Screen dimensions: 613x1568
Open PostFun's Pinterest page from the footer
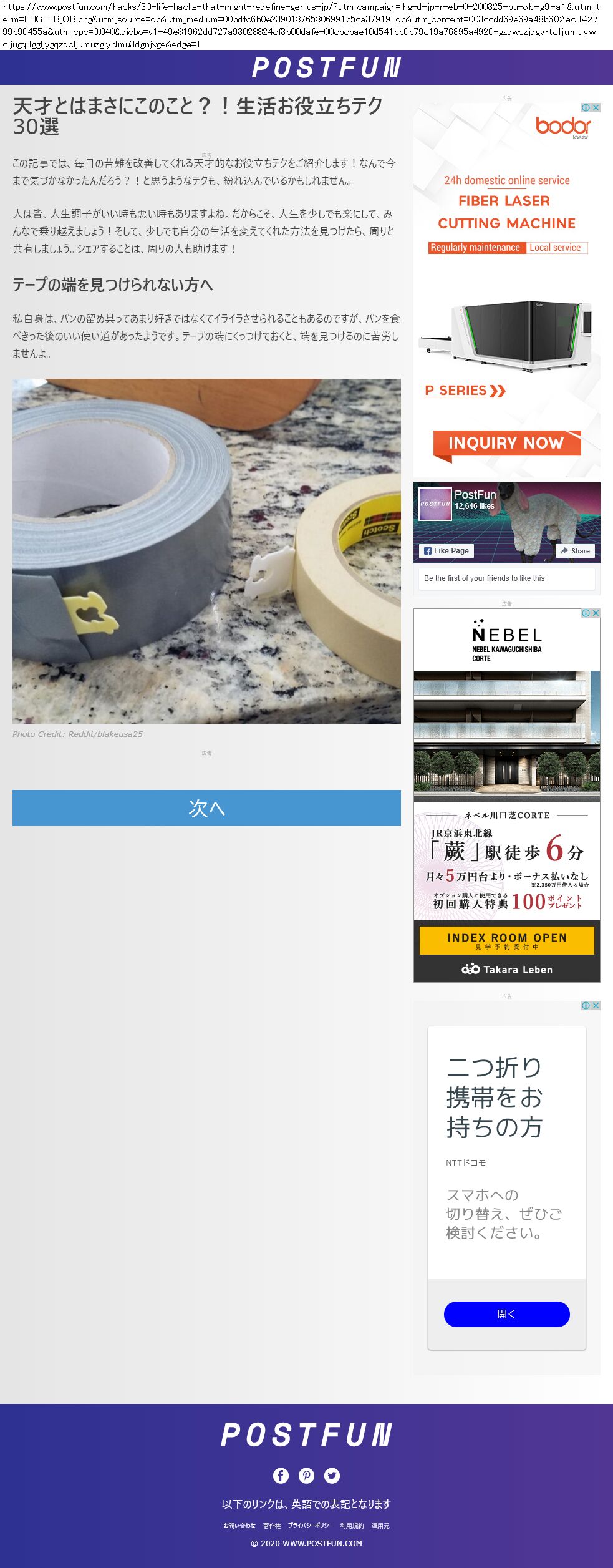[x=306, y=1475]
